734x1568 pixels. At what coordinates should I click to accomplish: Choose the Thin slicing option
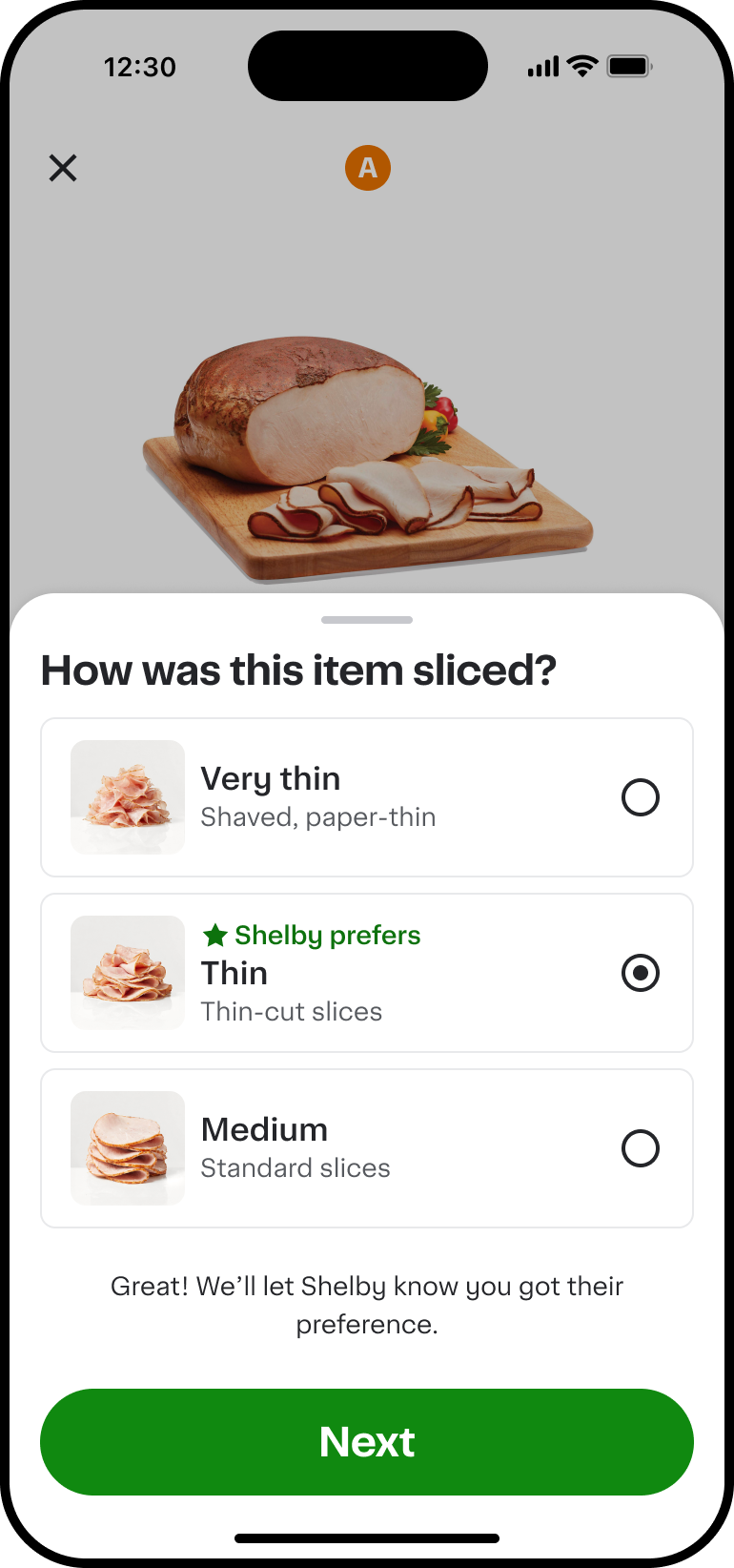pyautogui.click(x=640, y=973)
